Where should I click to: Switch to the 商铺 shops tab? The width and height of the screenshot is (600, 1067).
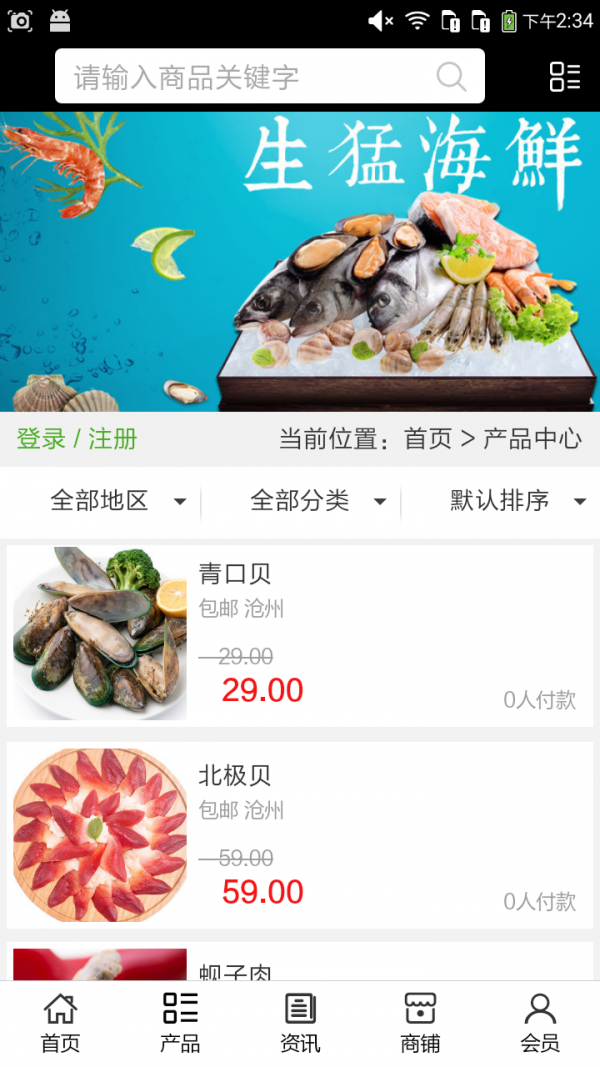pyautogui.click(x=420, y=1023)
